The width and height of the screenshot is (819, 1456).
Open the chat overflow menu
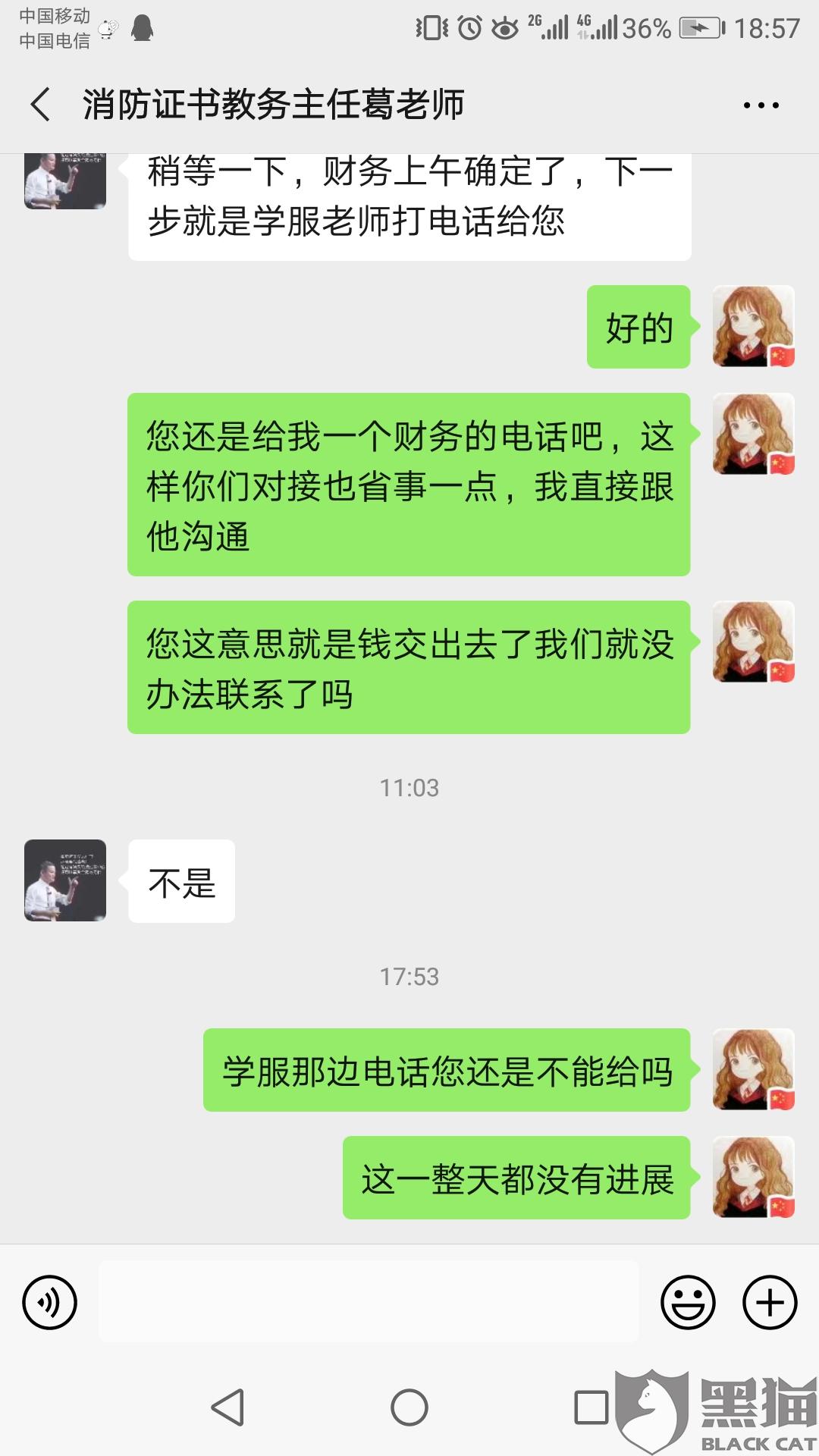point(761,105)
